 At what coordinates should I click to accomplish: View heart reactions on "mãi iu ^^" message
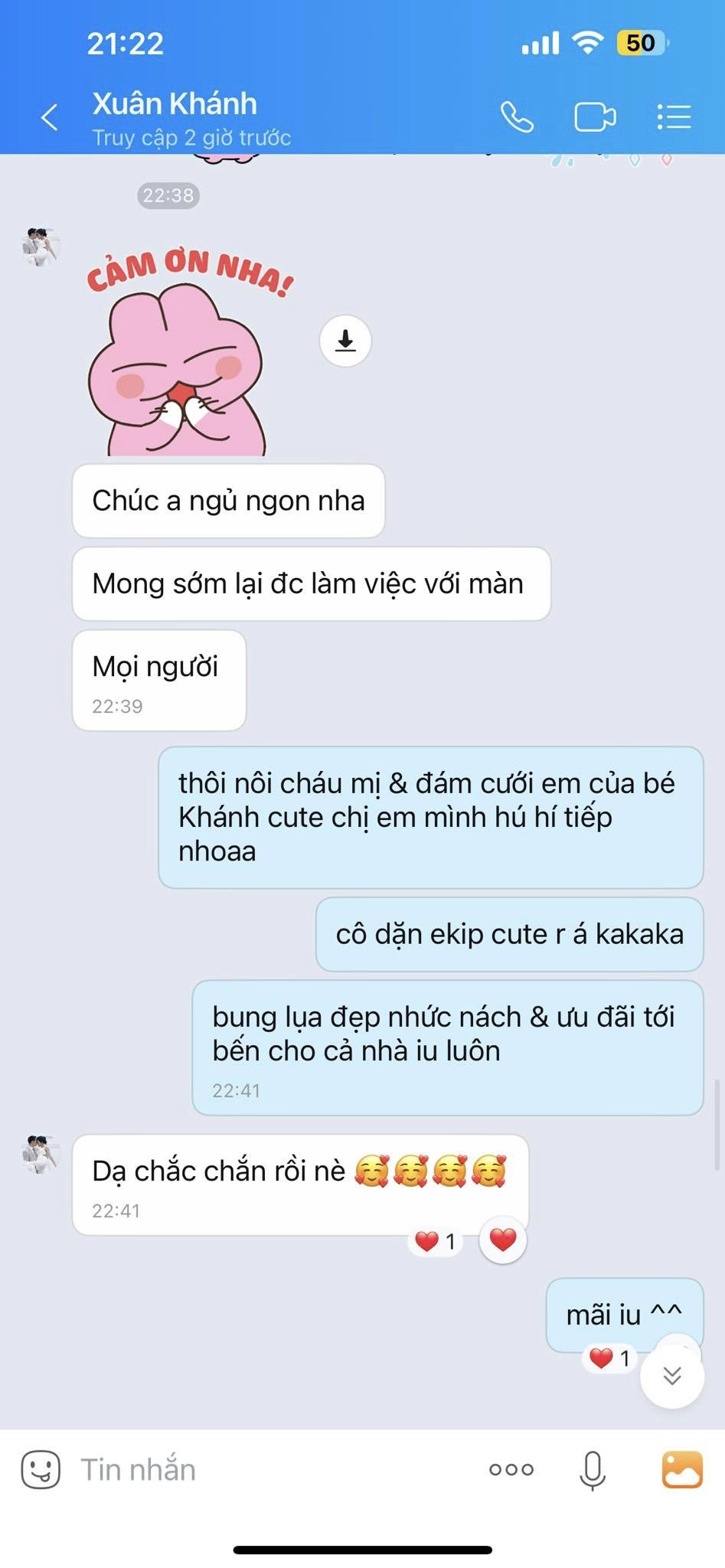(610, 1358)
